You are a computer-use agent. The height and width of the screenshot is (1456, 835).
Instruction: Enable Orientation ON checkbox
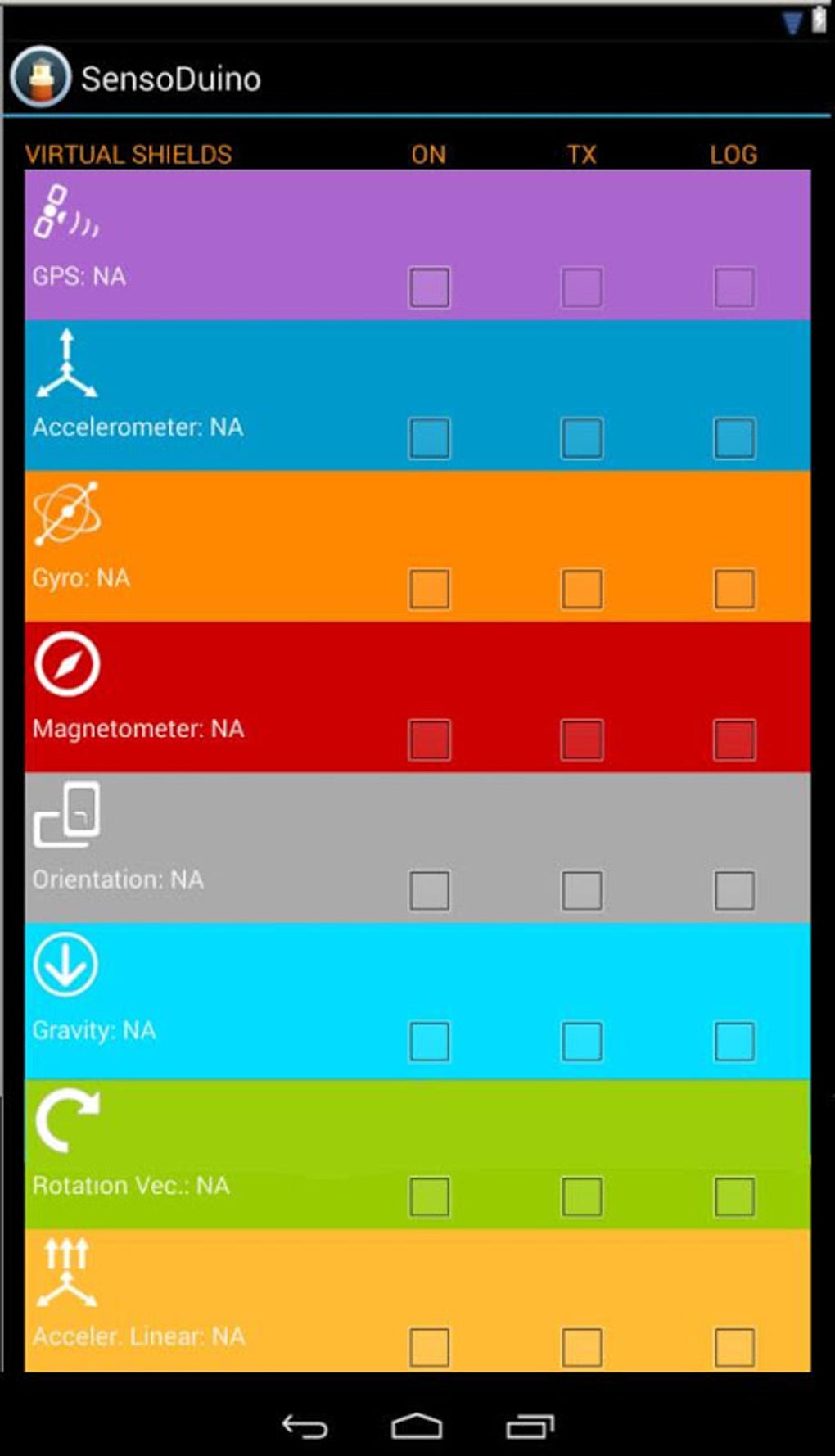429,890
